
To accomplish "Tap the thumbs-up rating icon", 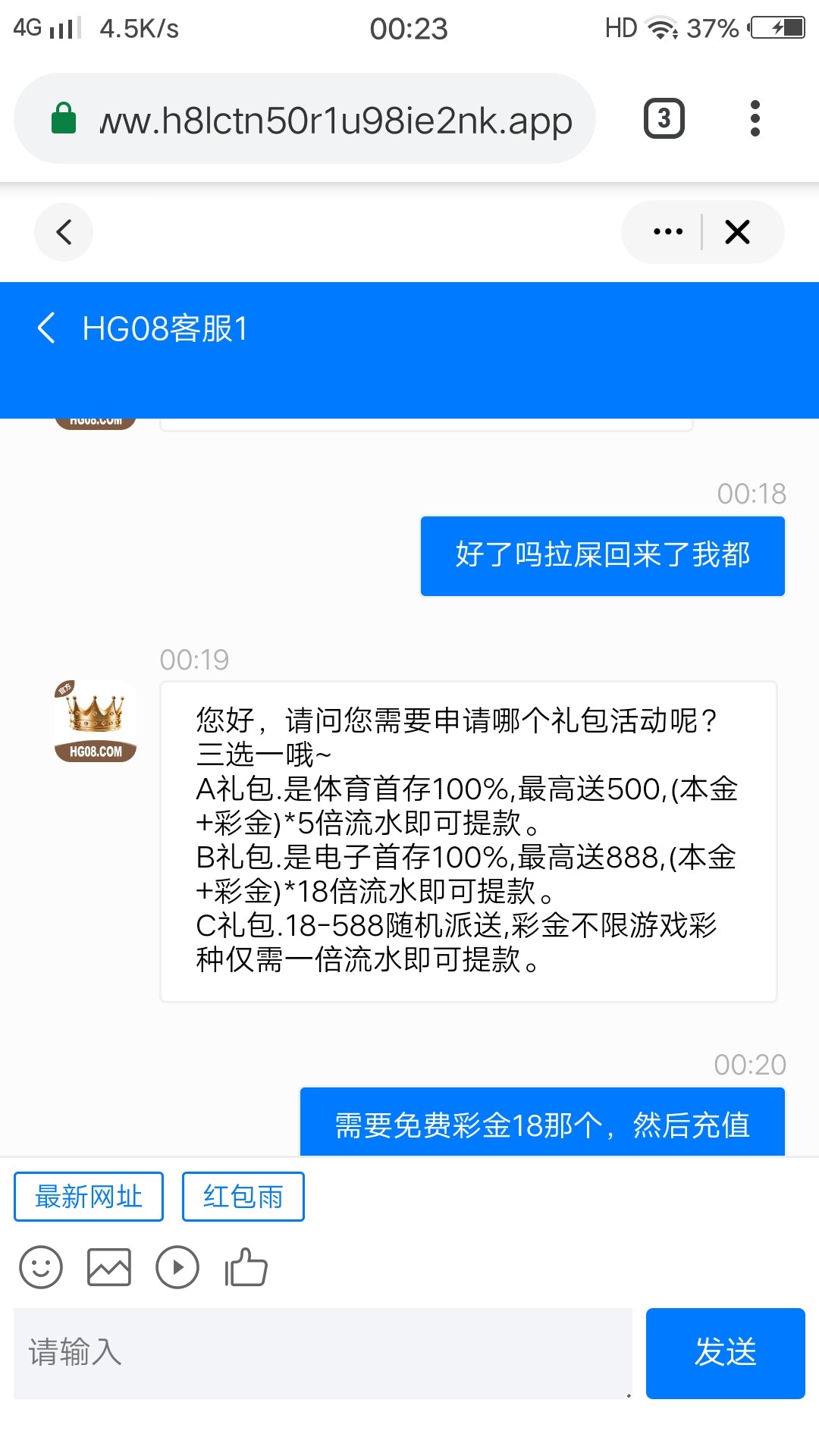I will 246,1267.
